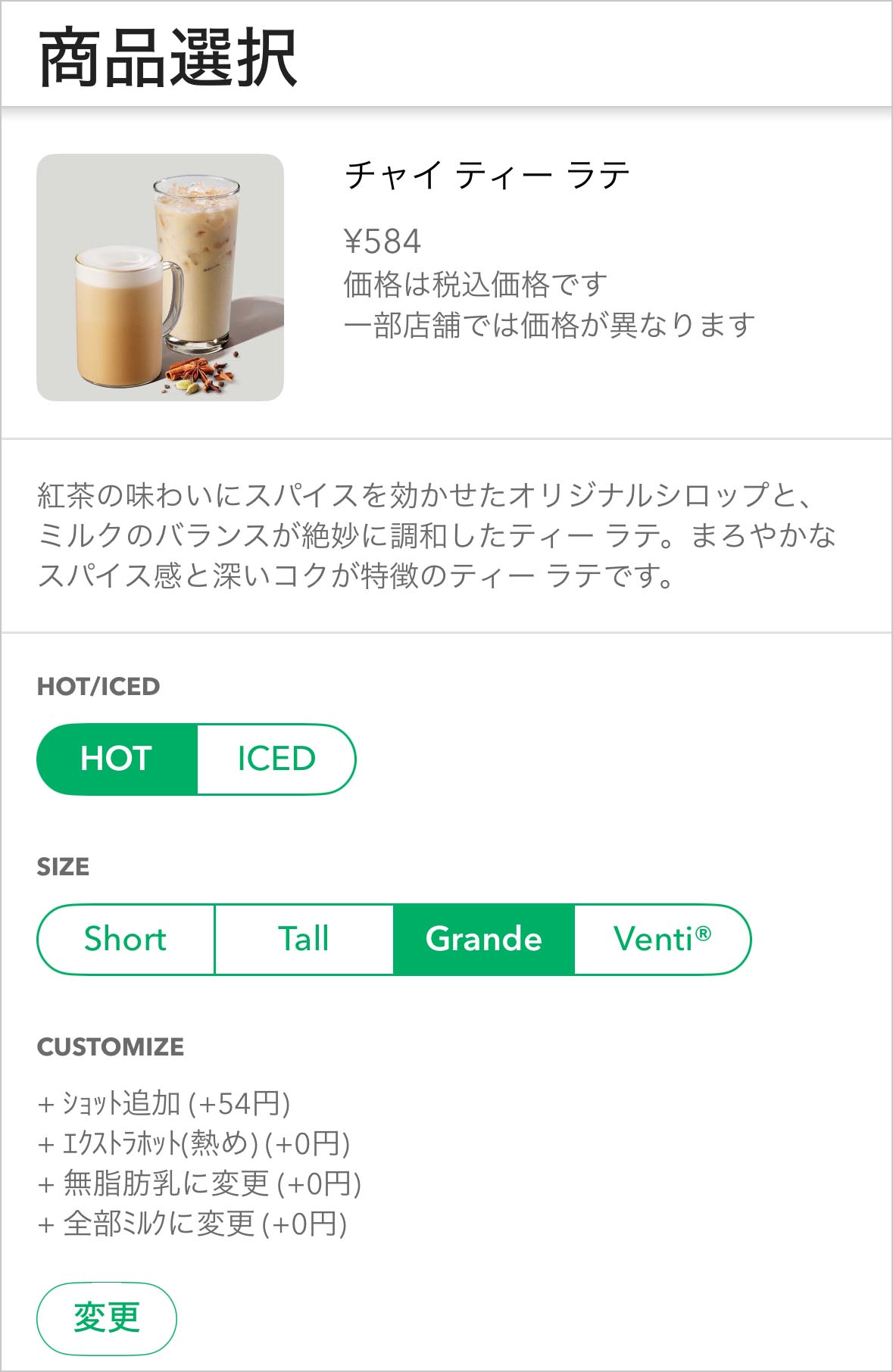Switch the drink to ICED
This screenshot has height=1372, width=893.
[x=276, y=759]
